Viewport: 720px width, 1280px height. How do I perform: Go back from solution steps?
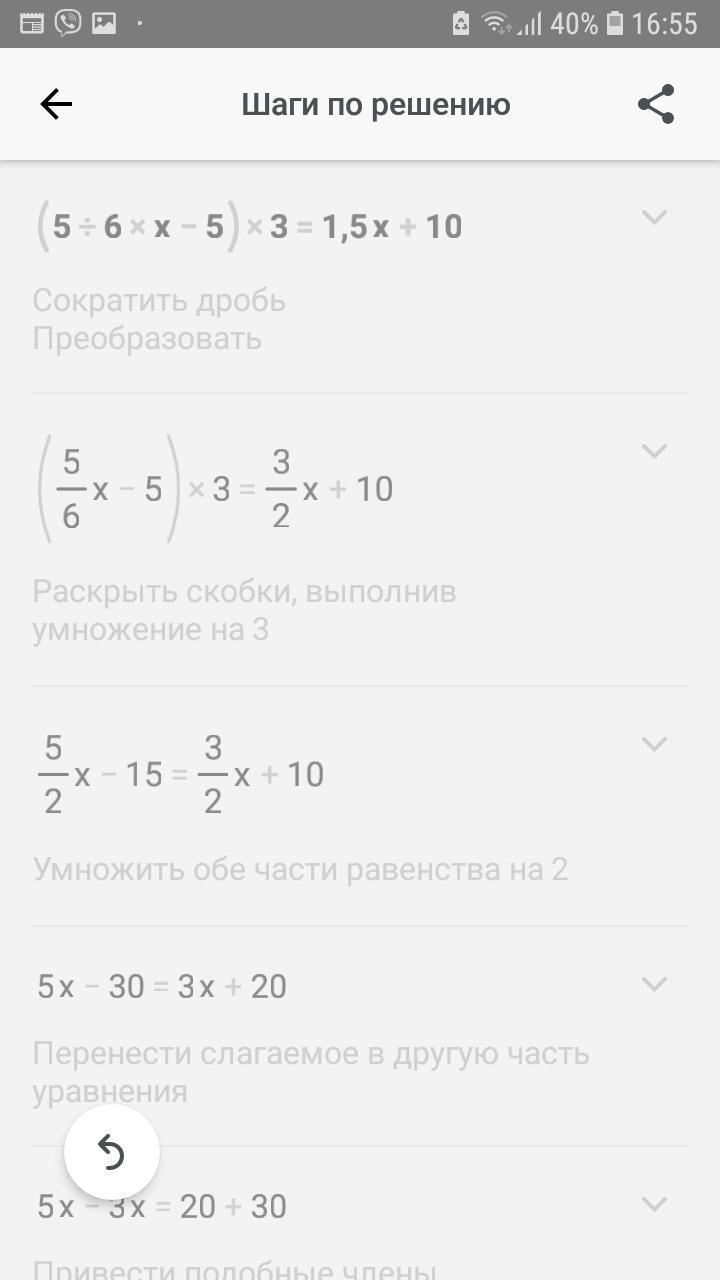pos(56,104)
